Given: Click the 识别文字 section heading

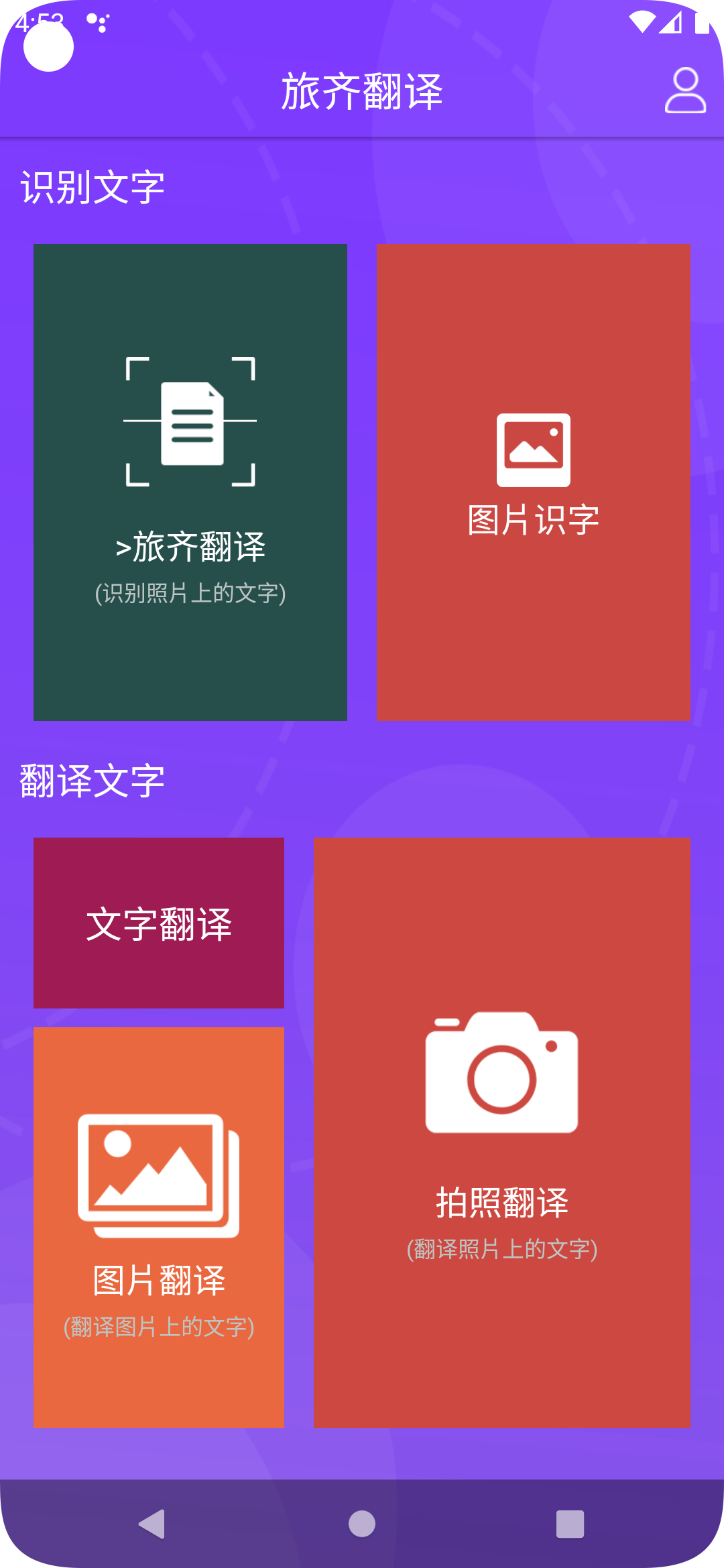Looking at the screenshot, I should pyautogui.click(x=92, y=186).
